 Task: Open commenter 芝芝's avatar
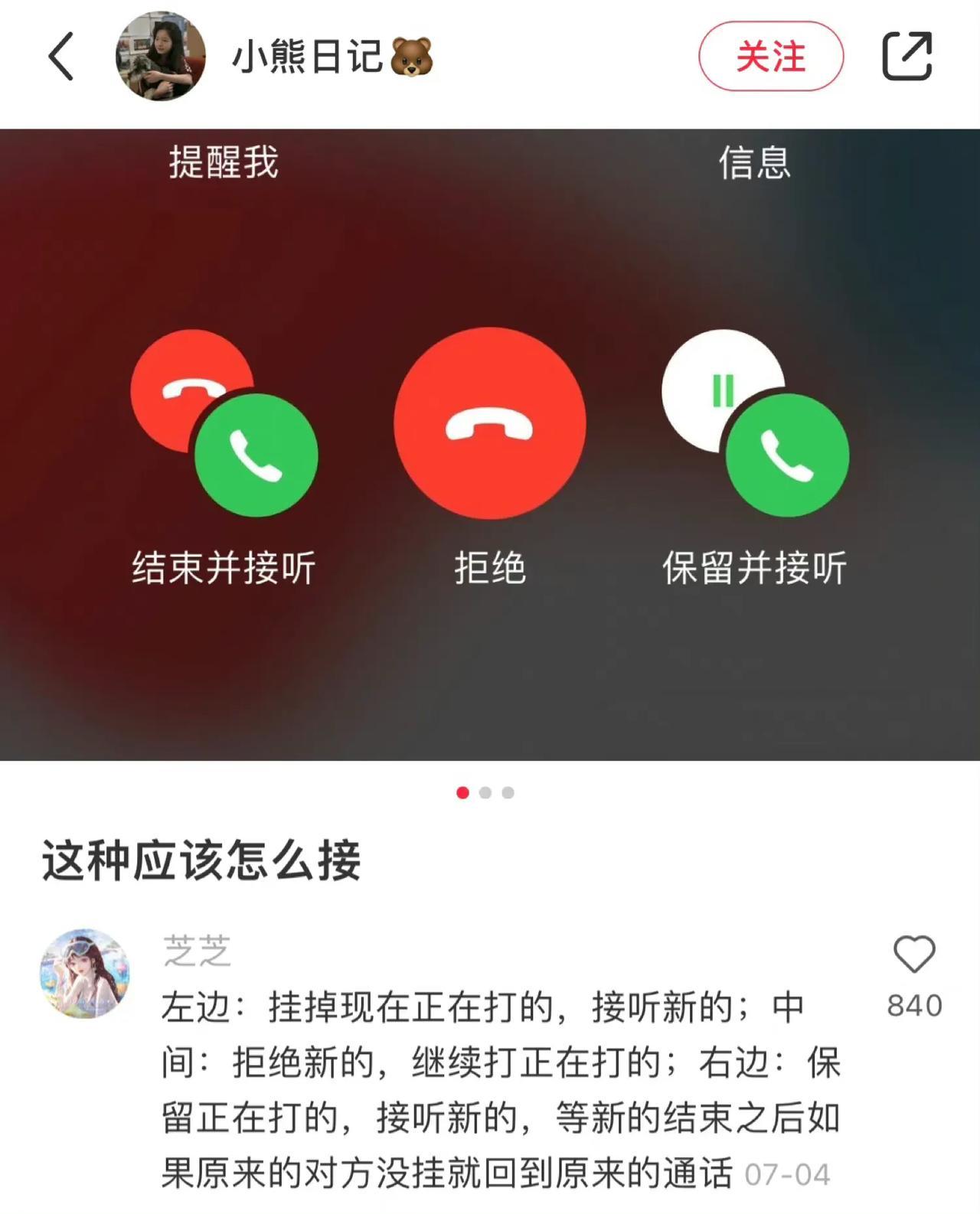85,974
